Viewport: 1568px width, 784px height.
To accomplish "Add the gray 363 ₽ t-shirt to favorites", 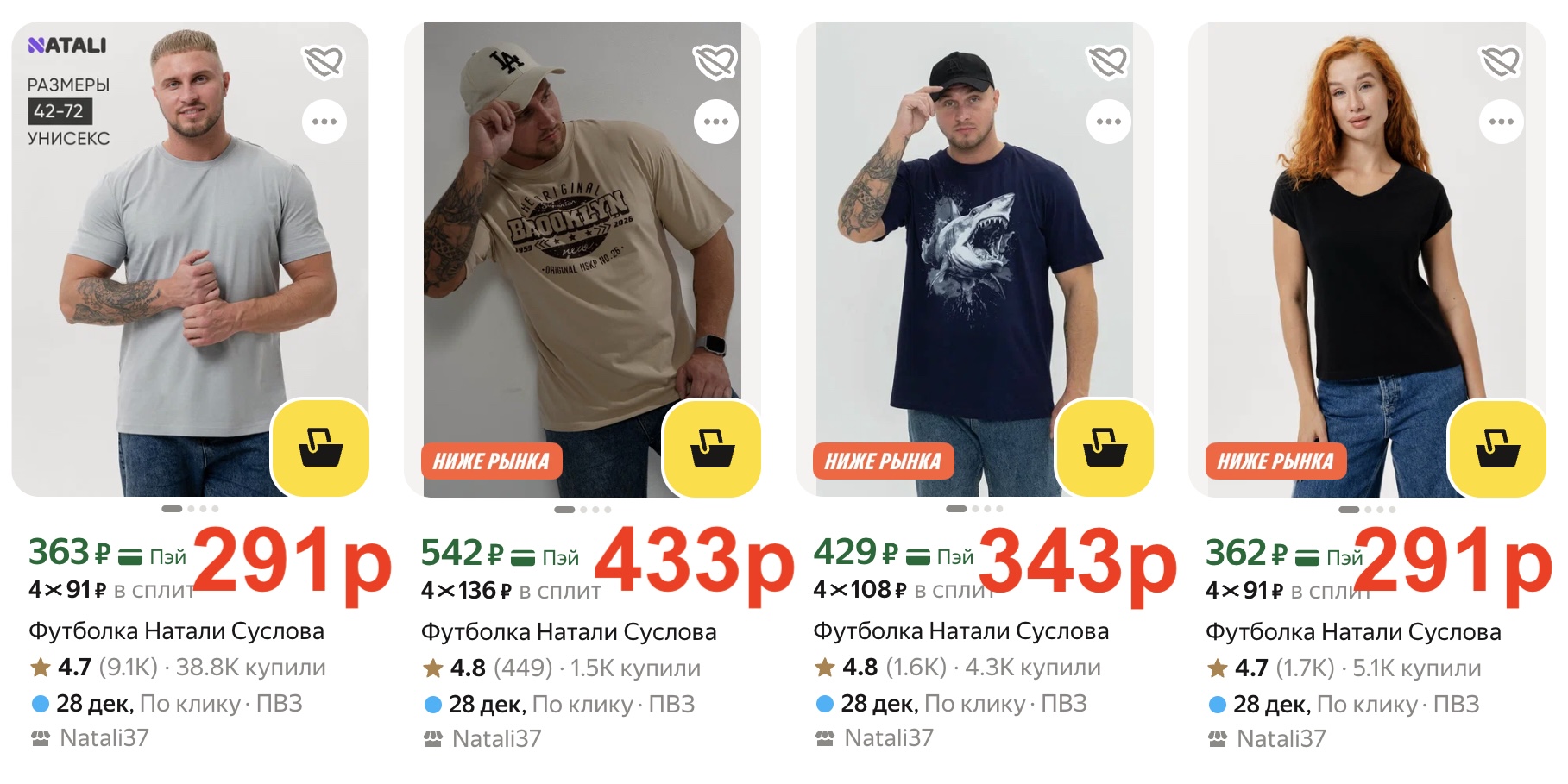I will click(324, 61).
